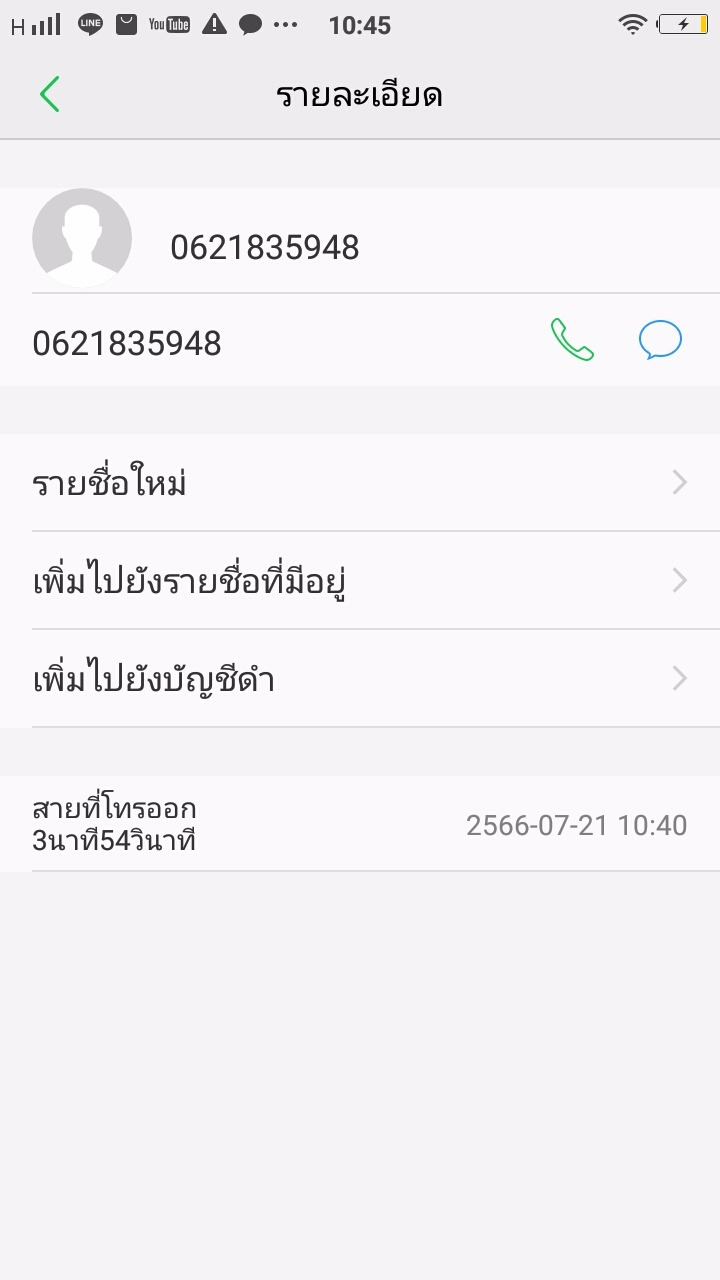Image resolution: width=720 pixels, height=1280 pixels.
Task: Open the outgoing call log from 10:40
Action: [360, 824]
